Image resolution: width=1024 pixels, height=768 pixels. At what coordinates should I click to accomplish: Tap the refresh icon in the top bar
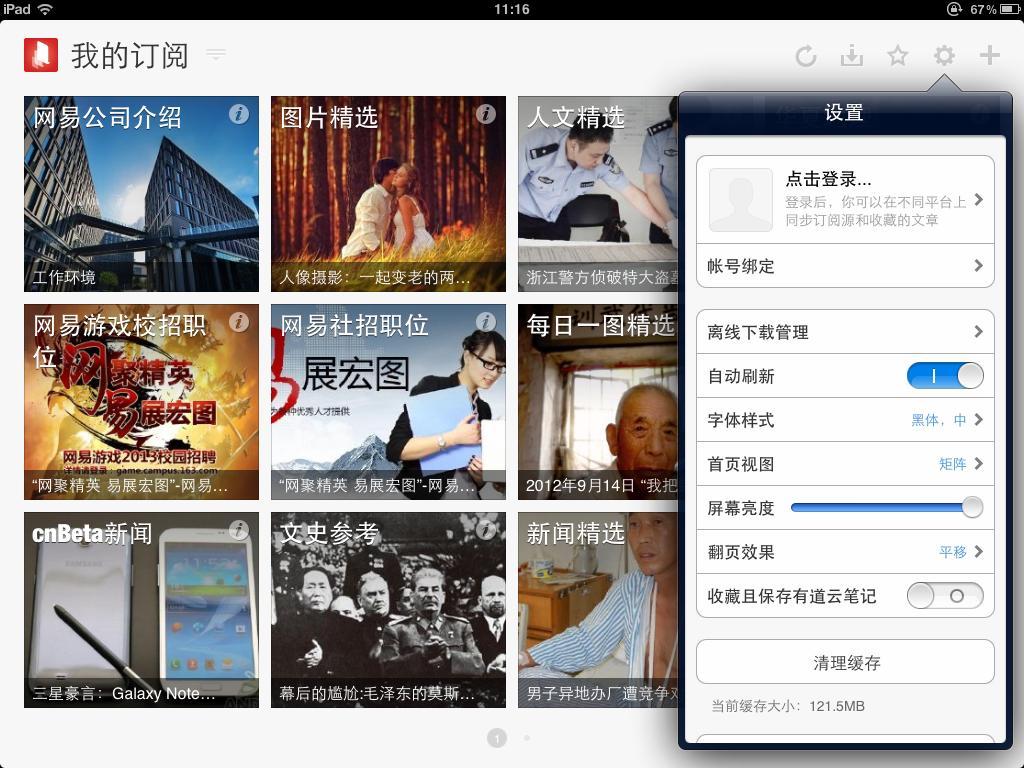(806, 56)
